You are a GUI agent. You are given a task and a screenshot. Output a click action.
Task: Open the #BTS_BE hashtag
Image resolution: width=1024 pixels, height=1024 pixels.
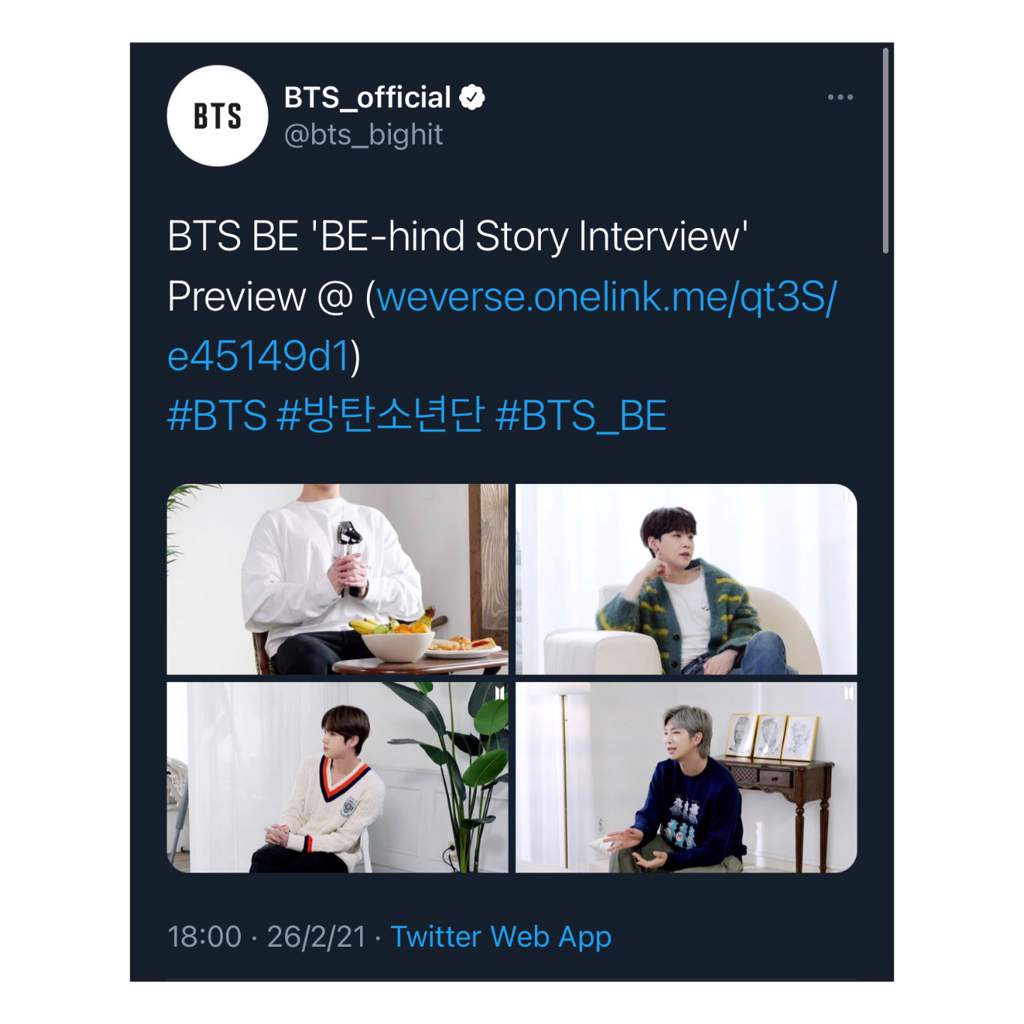point(581,416)
